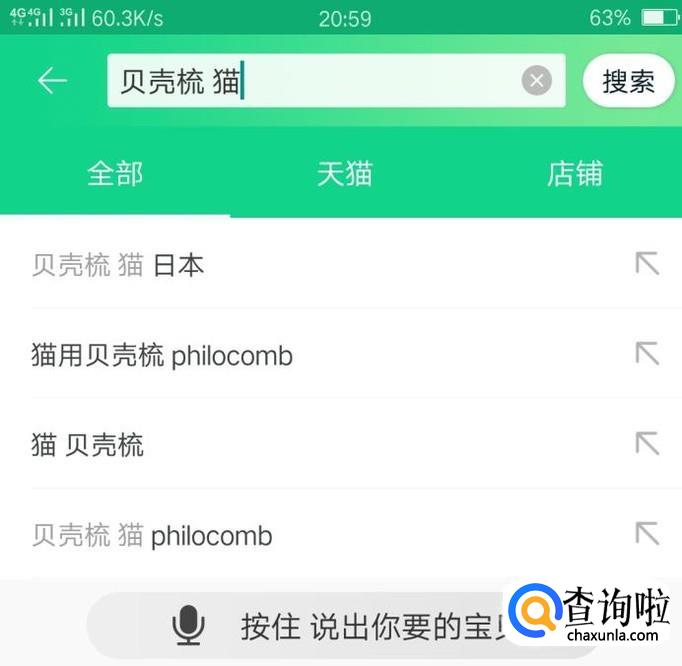This screenshot has height=666, width=682.
Task: Fill search with 贝壳梳 猫 日本 via arrow icon
Action: (648, 264)
